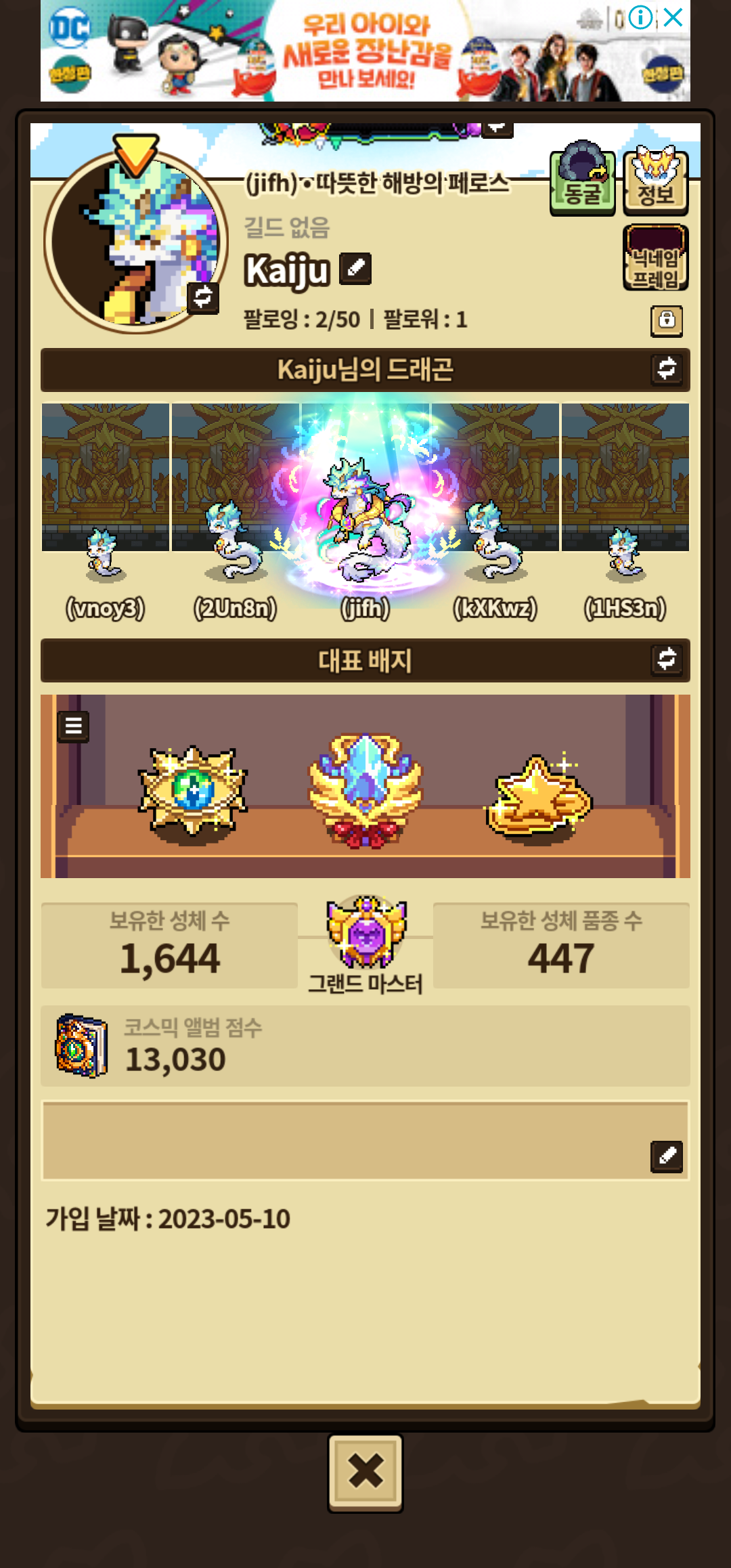The height and width of the screenshot is (1568, 731).
Task: Open the ad info icon
Action: click(x=640, y=17)
